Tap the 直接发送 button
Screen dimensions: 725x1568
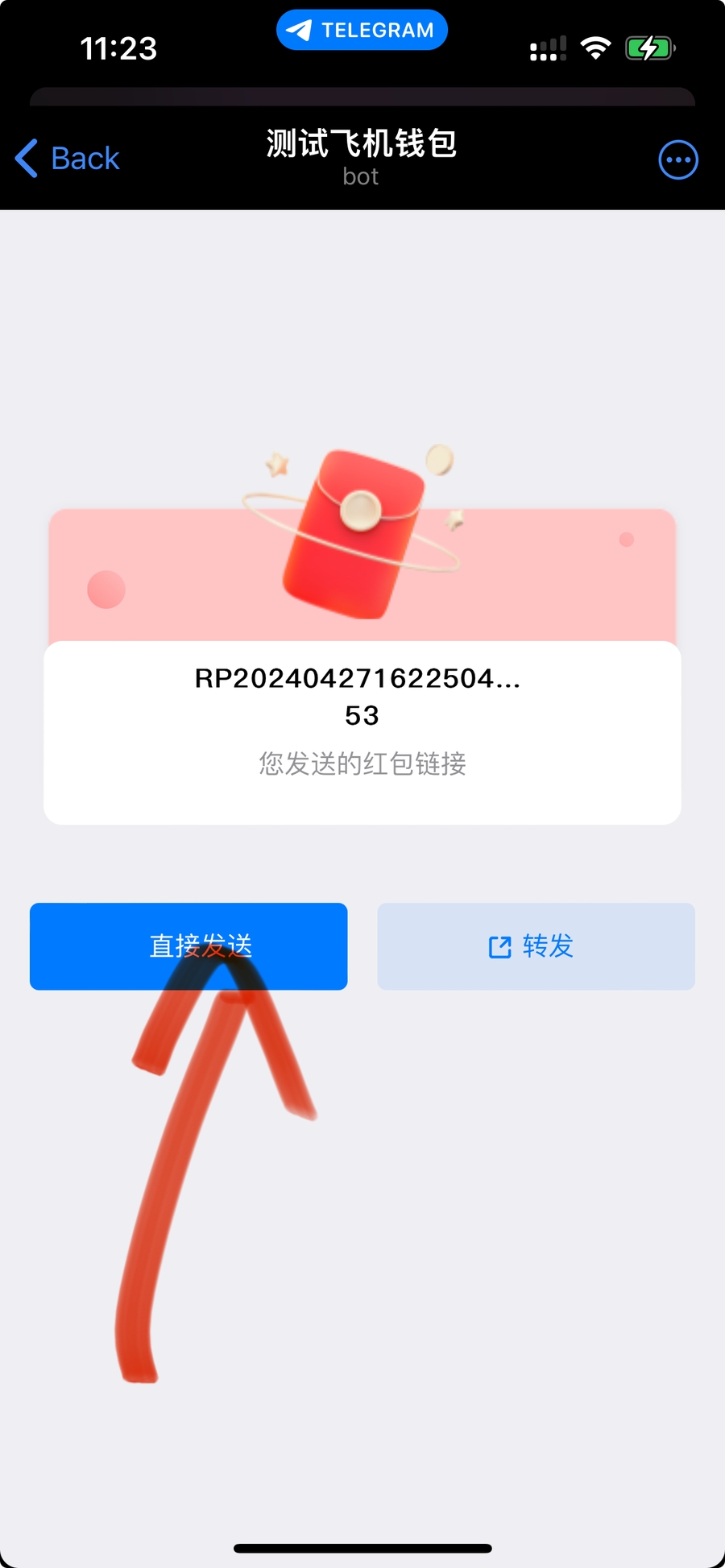(188, 945)
